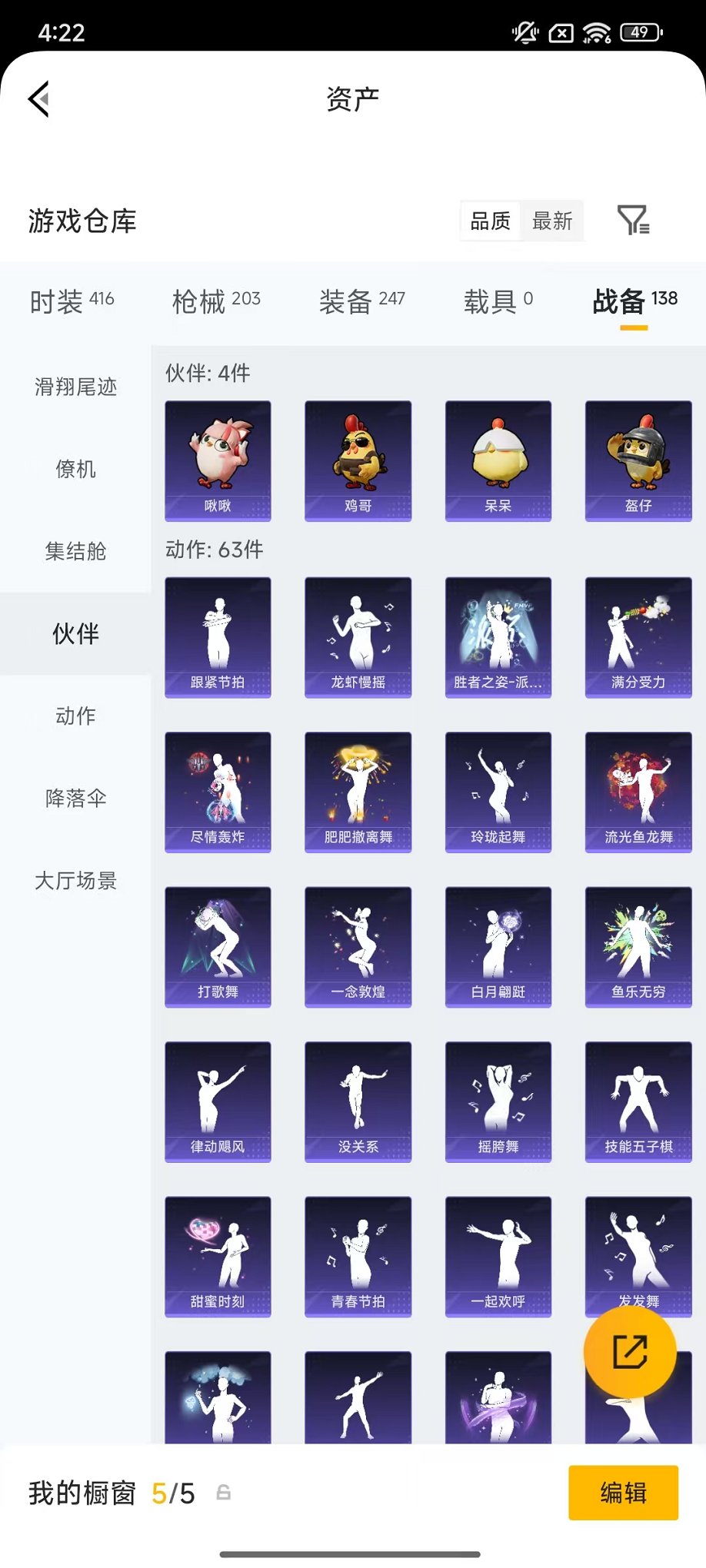This screenshot has width=706, height=1568.
Task: Select the 啾啾 companion icon
Action: pyautogui.click(x=217, y=460)
